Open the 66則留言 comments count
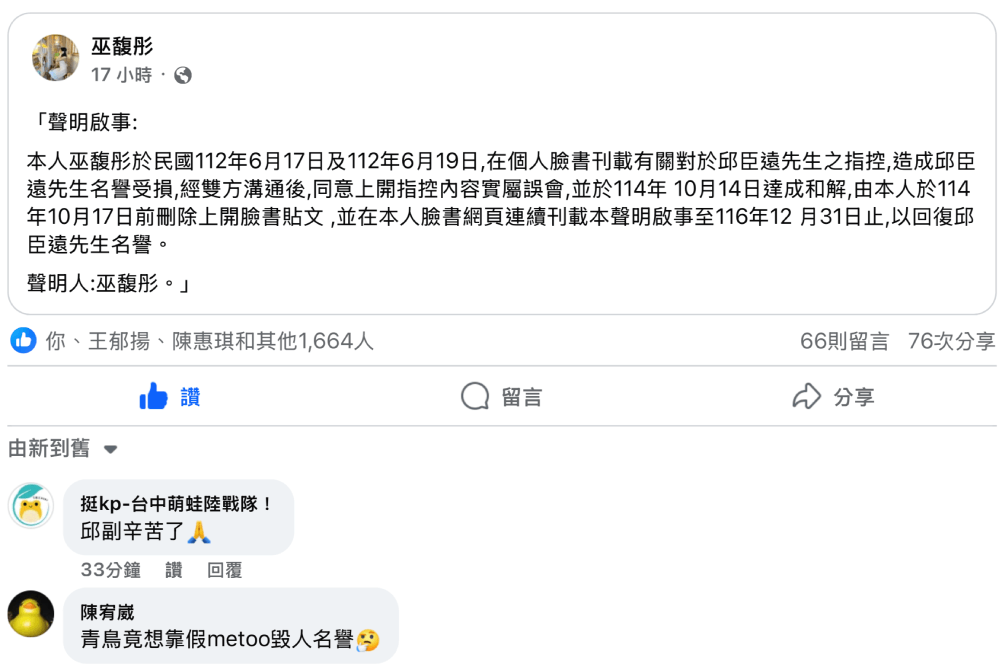This screenshot has height=667, width=1000. [844, 341]
